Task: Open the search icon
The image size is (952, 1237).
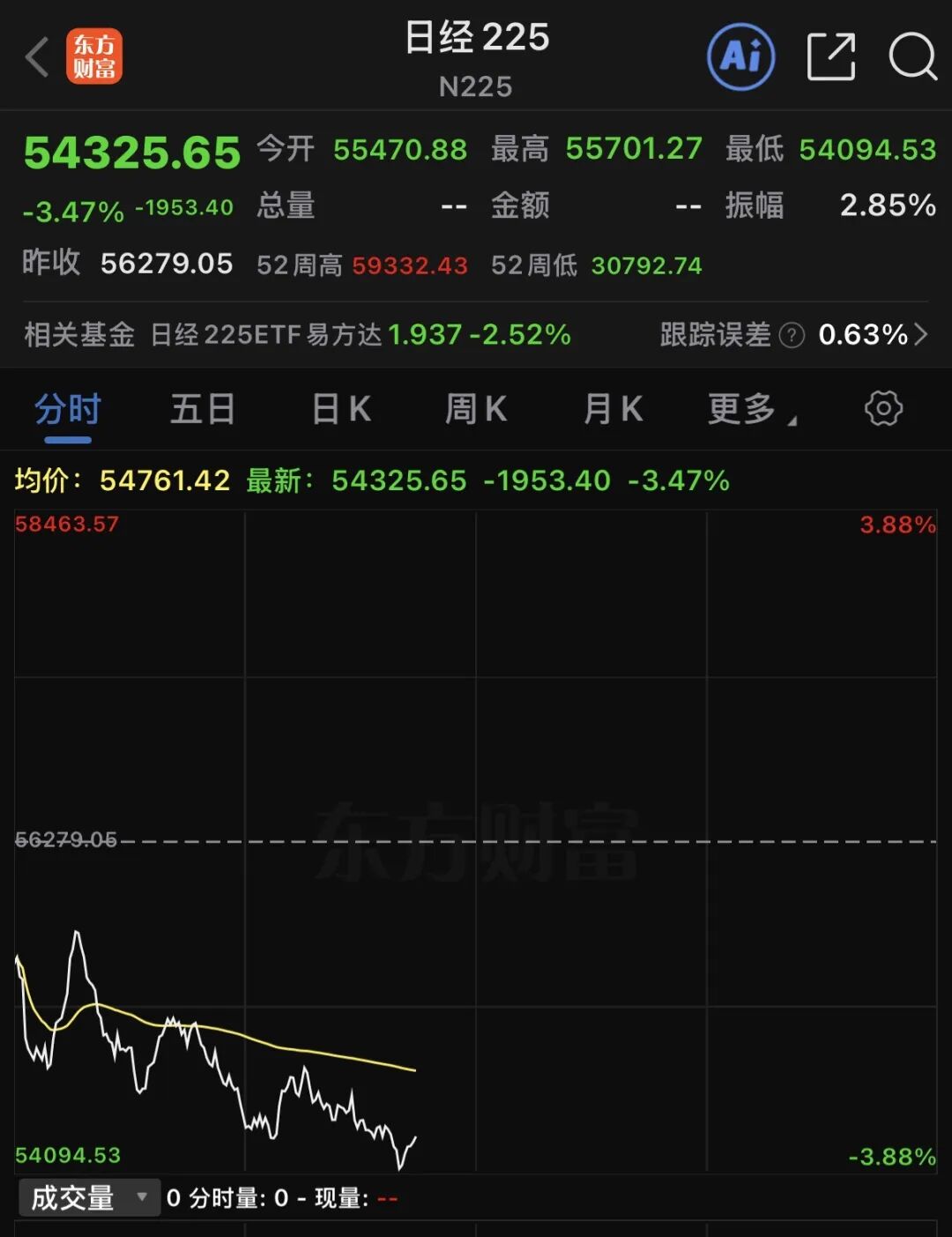Action: 914,57
